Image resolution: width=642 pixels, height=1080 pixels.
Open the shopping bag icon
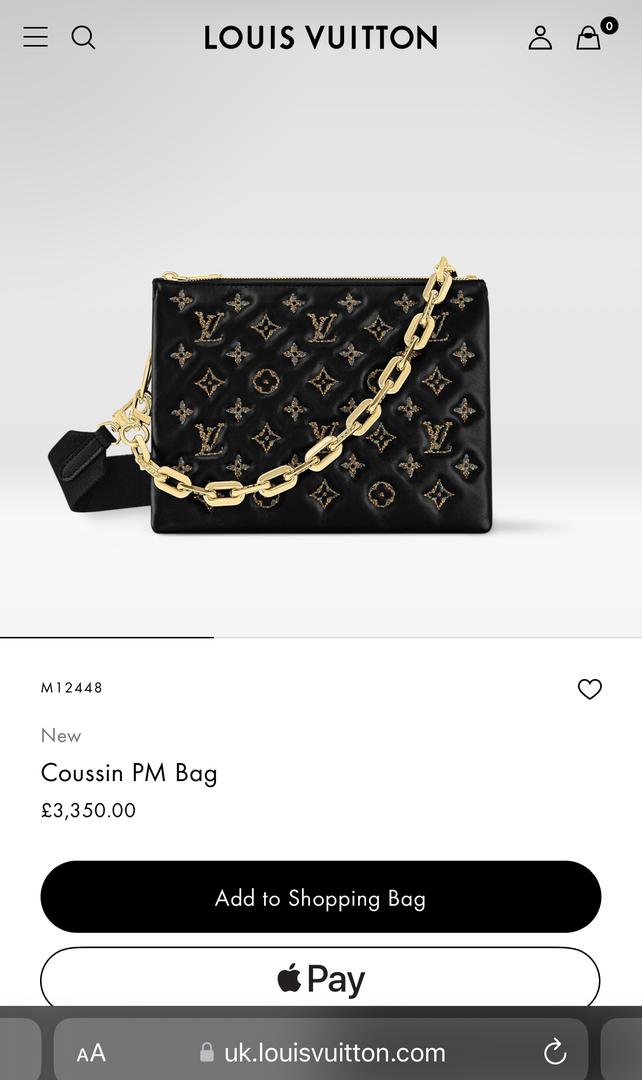coord(590,38)
